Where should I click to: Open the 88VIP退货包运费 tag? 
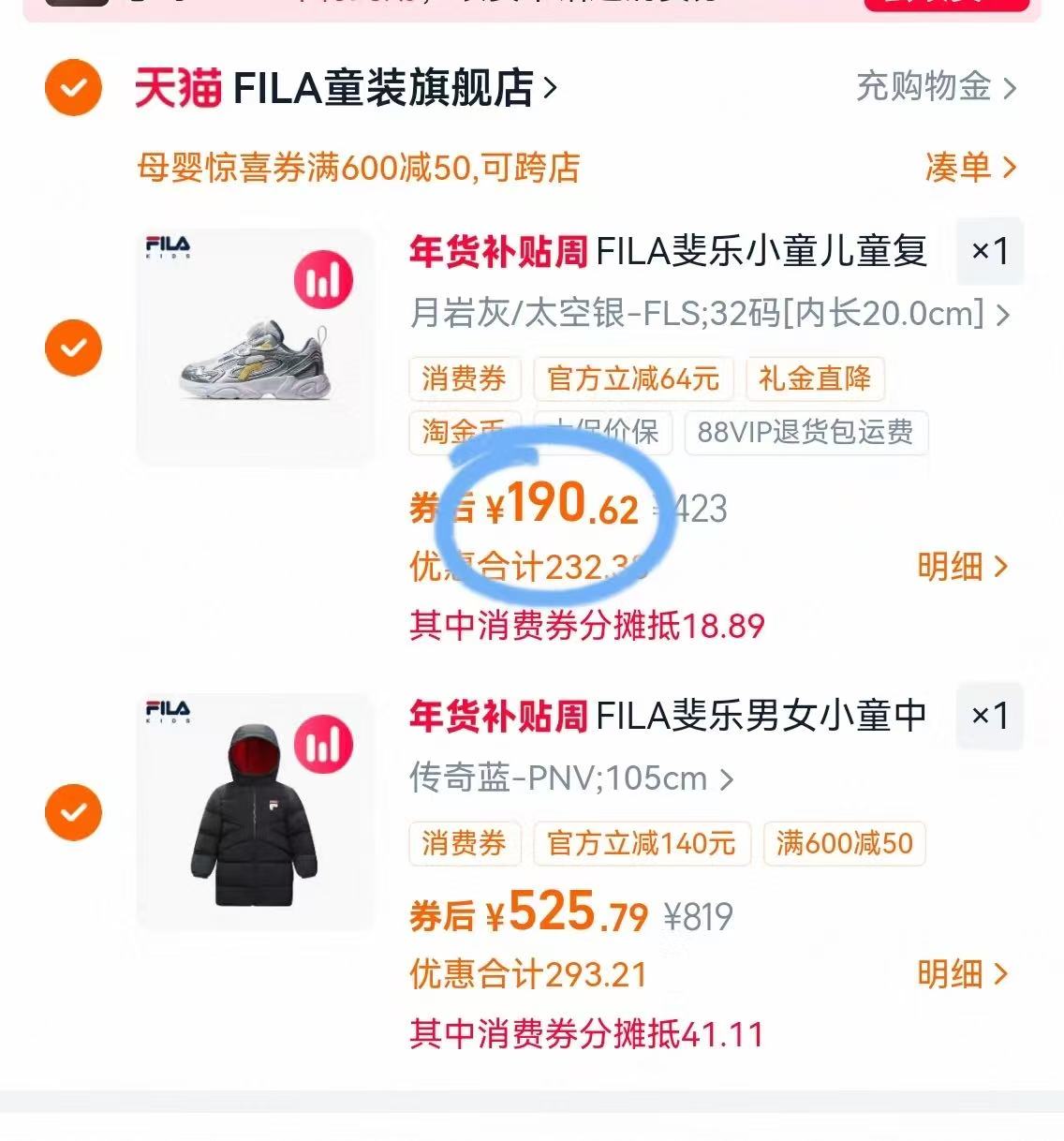coord(806,433)
